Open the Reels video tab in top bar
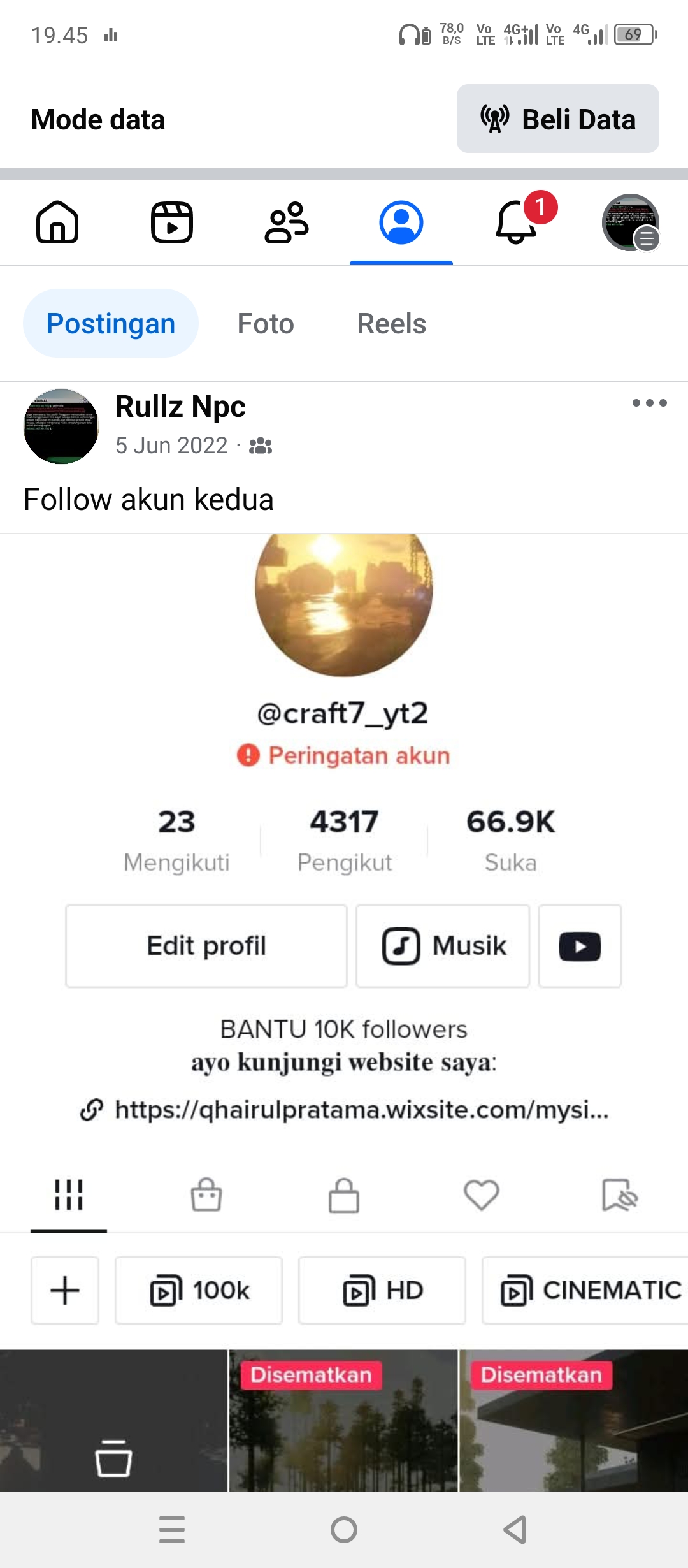Screen dimensions: 688x1568 click(171, 222)
